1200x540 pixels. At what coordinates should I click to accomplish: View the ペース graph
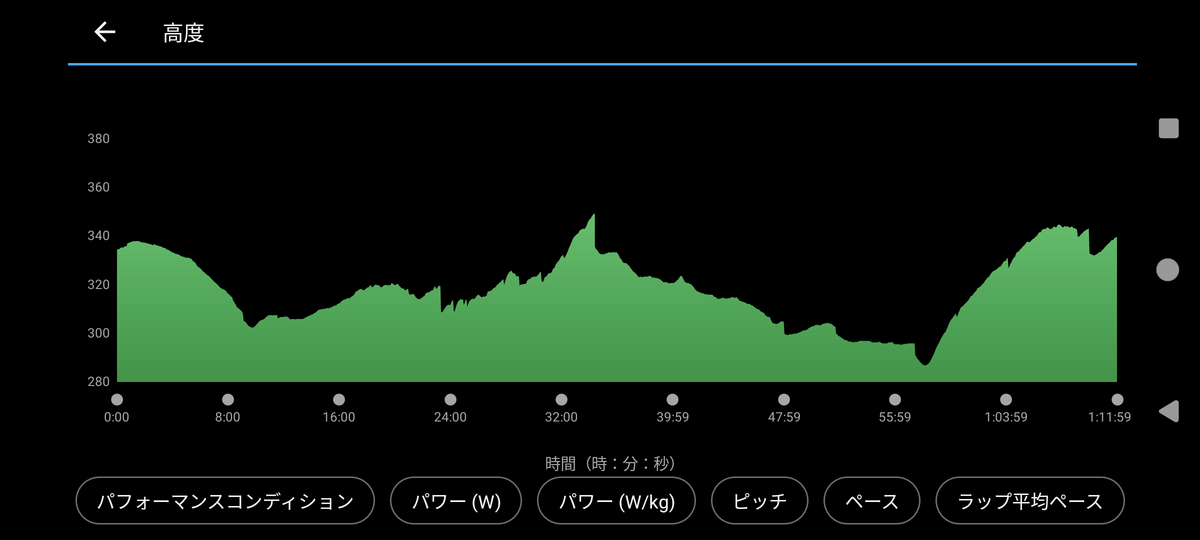[871, 501]
